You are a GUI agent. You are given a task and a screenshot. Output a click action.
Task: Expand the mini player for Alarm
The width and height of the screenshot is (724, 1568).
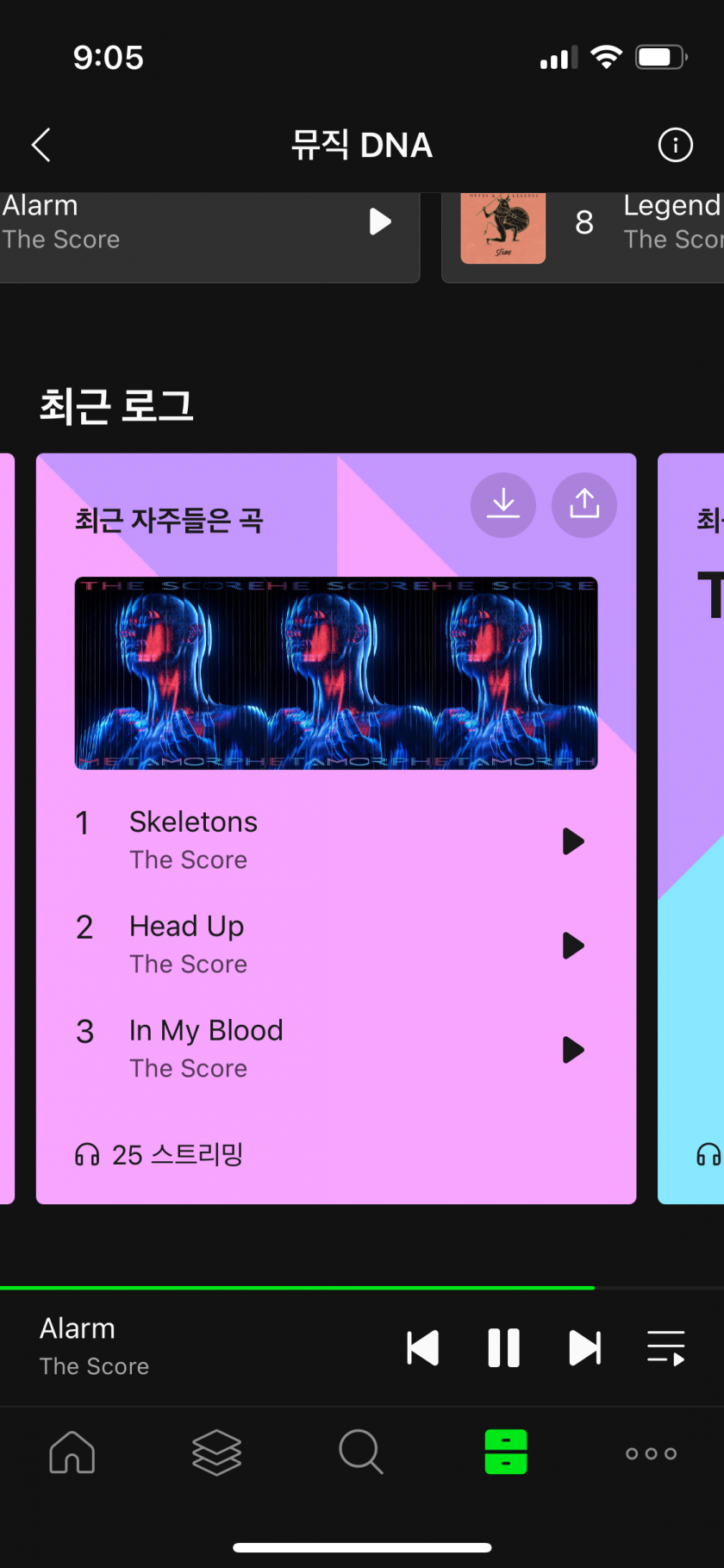tap(172, 1346)
